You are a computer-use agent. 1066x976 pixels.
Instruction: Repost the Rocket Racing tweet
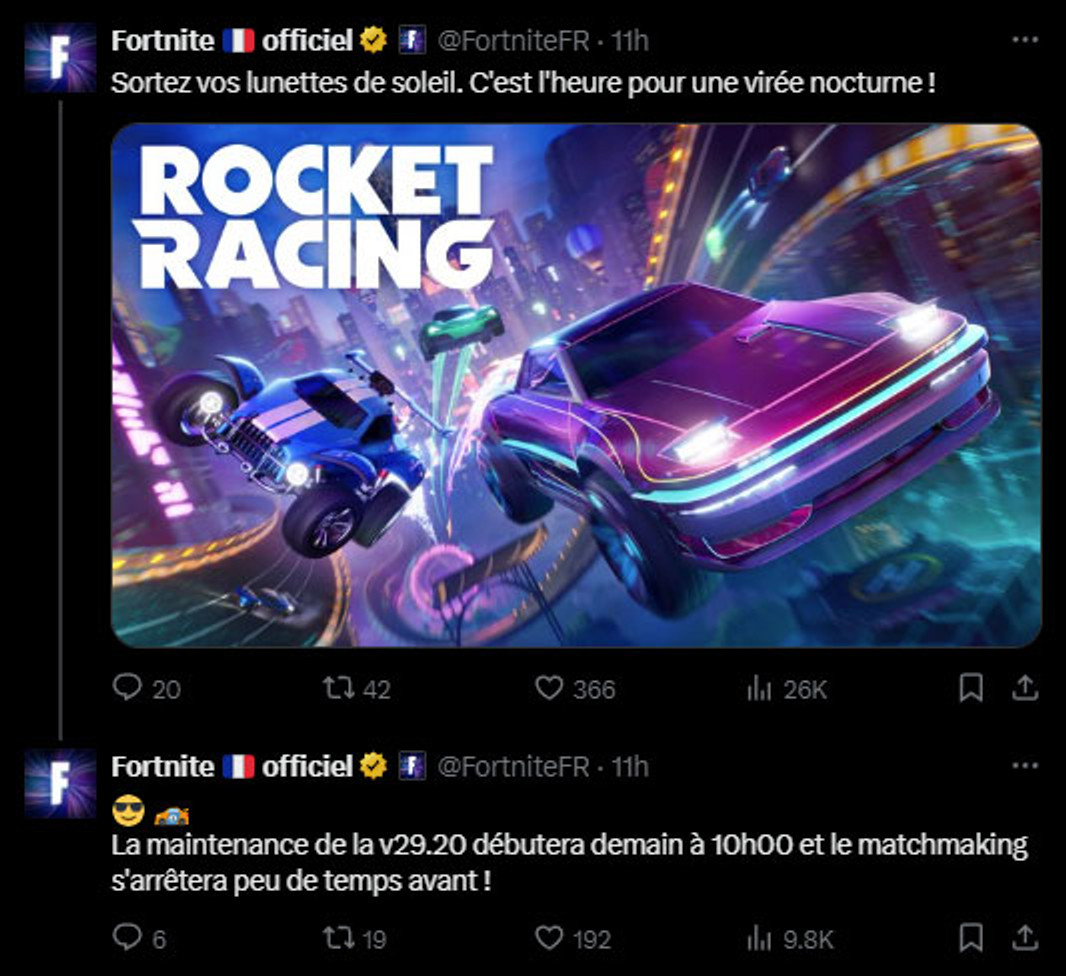click(339, 688)
